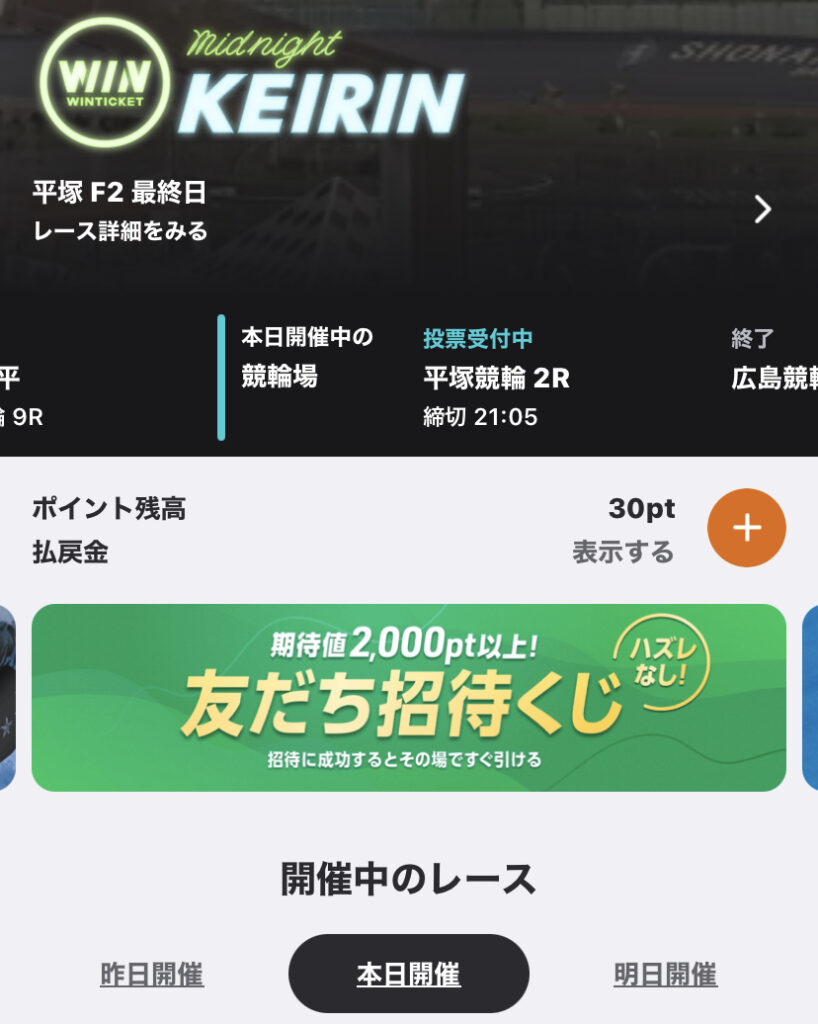Open 平塚競輪 2R race card
The image size is (818, 1024).
496,378
